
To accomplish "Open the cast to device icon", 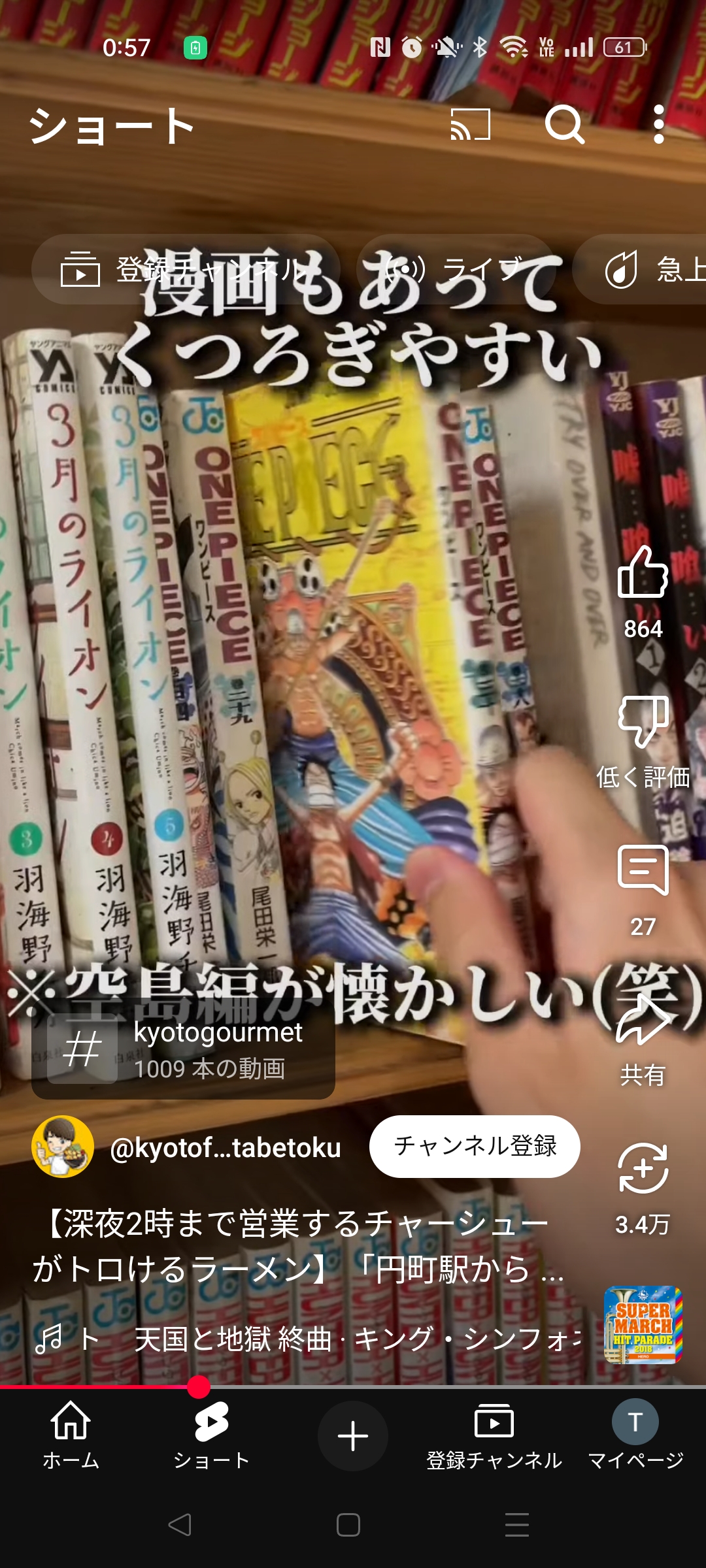I will coord(471,125).
